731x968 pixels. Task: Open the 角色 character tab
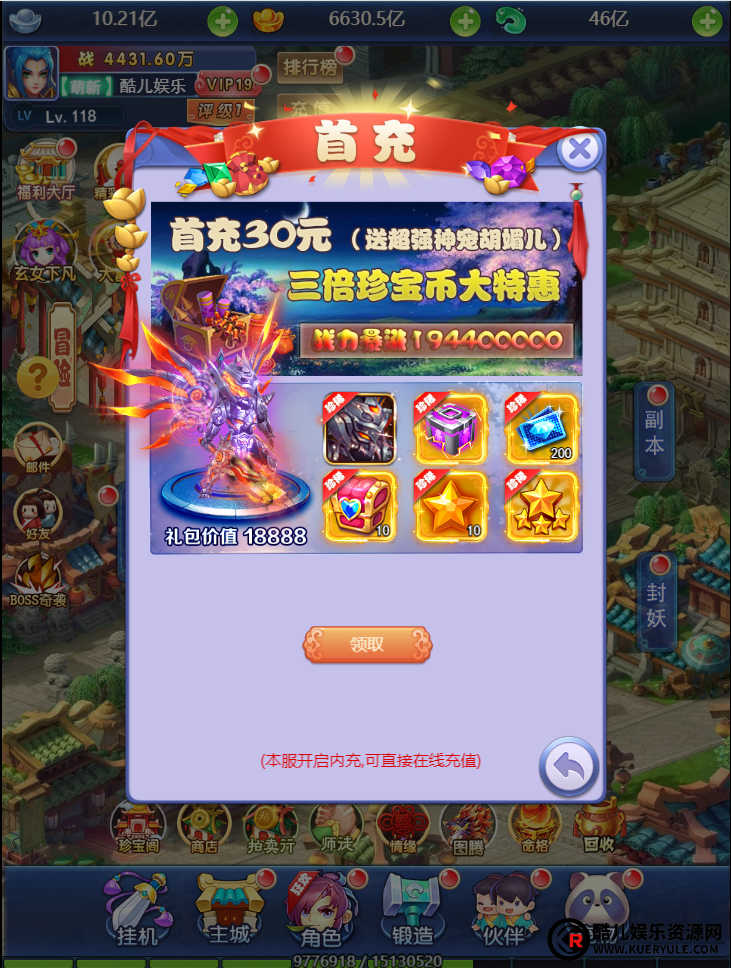pos(320,912)
